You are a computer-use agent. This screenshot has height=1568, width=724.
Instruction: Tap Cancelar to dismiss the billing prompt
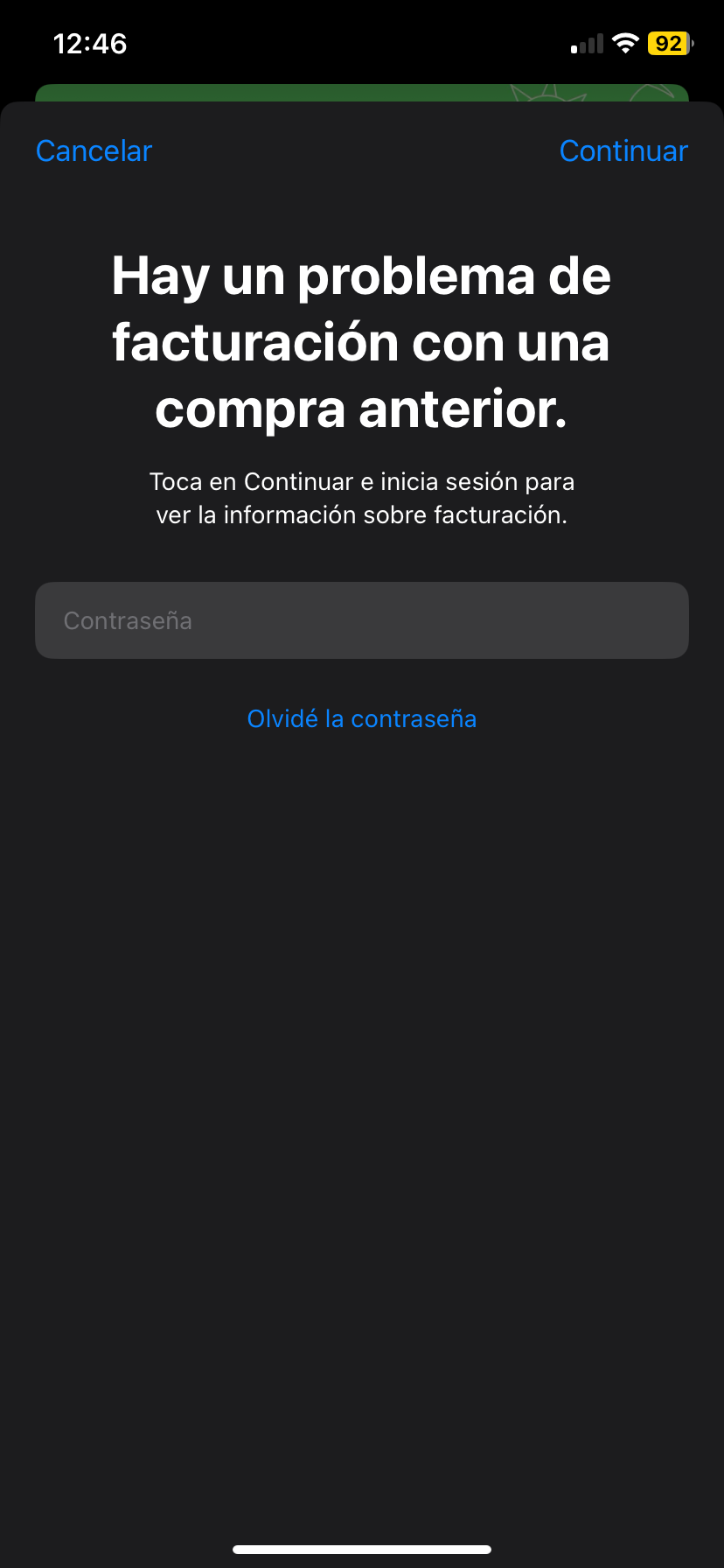point(94,151)
